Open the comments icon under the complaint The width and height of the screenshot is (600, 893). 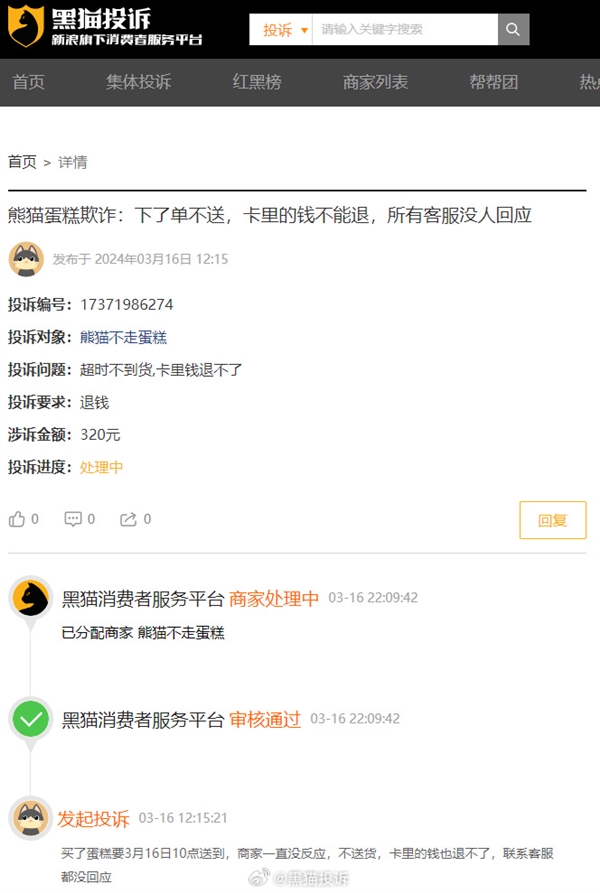[x=73, y=519]
